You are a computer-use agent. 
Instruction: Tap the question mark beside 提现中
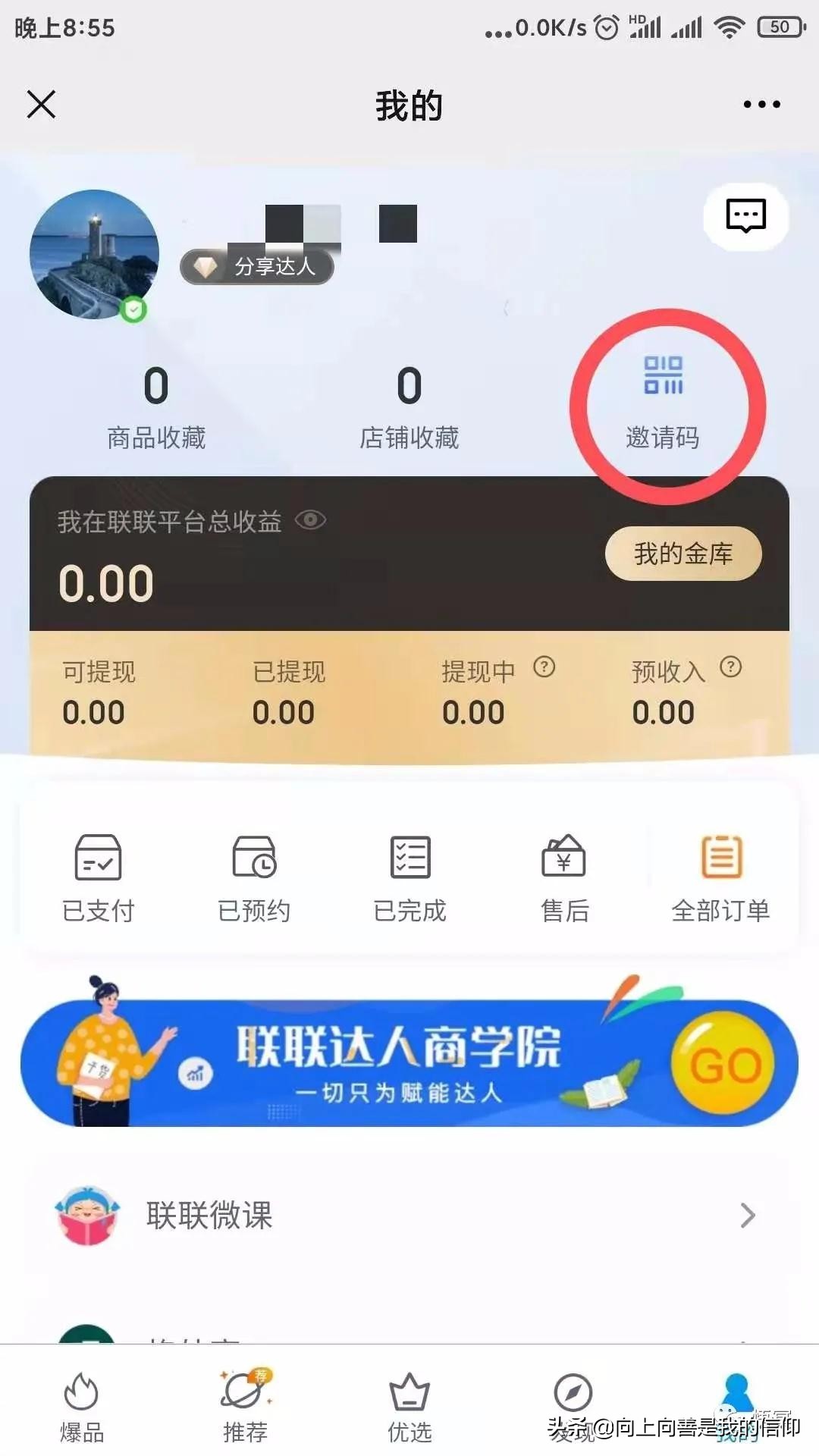544,669
